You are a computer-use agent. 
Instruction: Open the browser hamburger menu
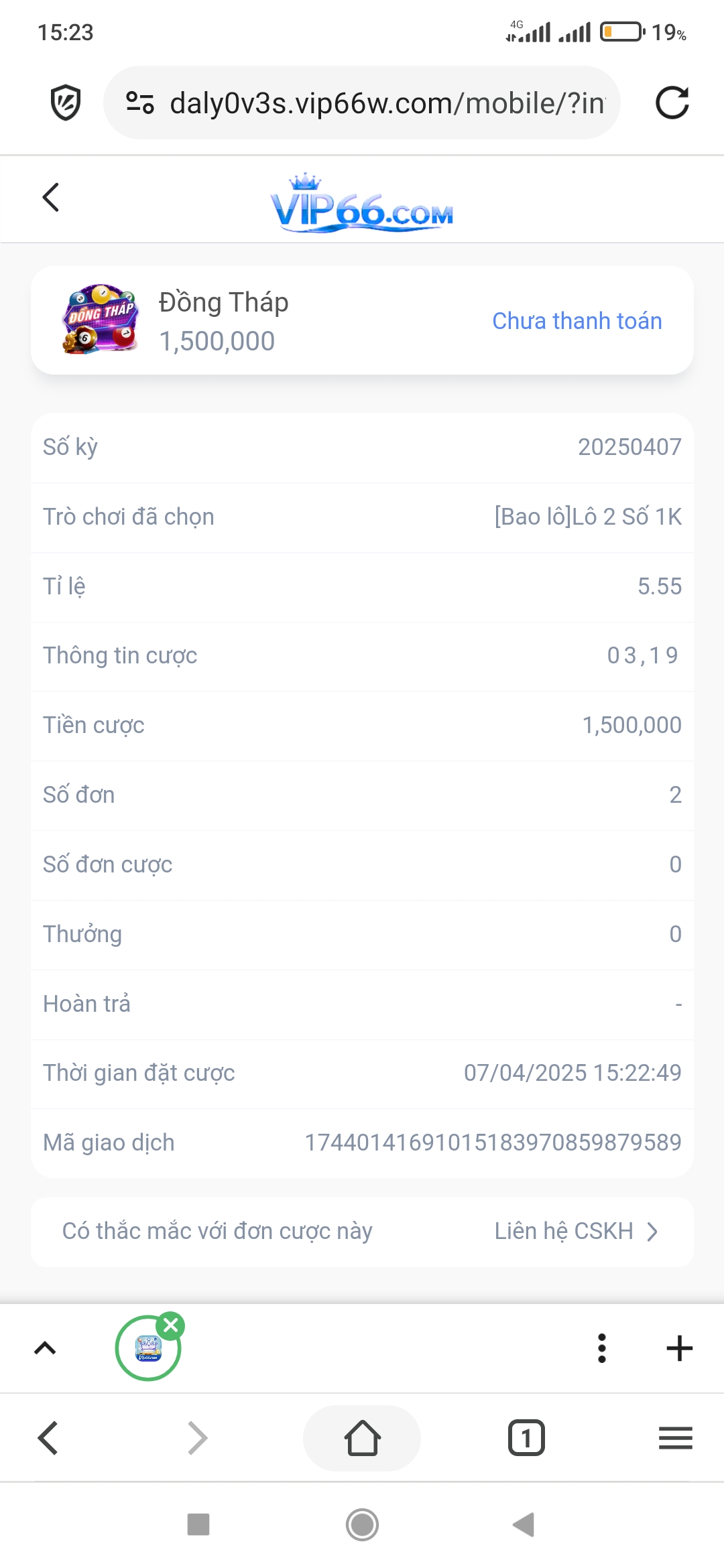click(x=675, y=1438)
